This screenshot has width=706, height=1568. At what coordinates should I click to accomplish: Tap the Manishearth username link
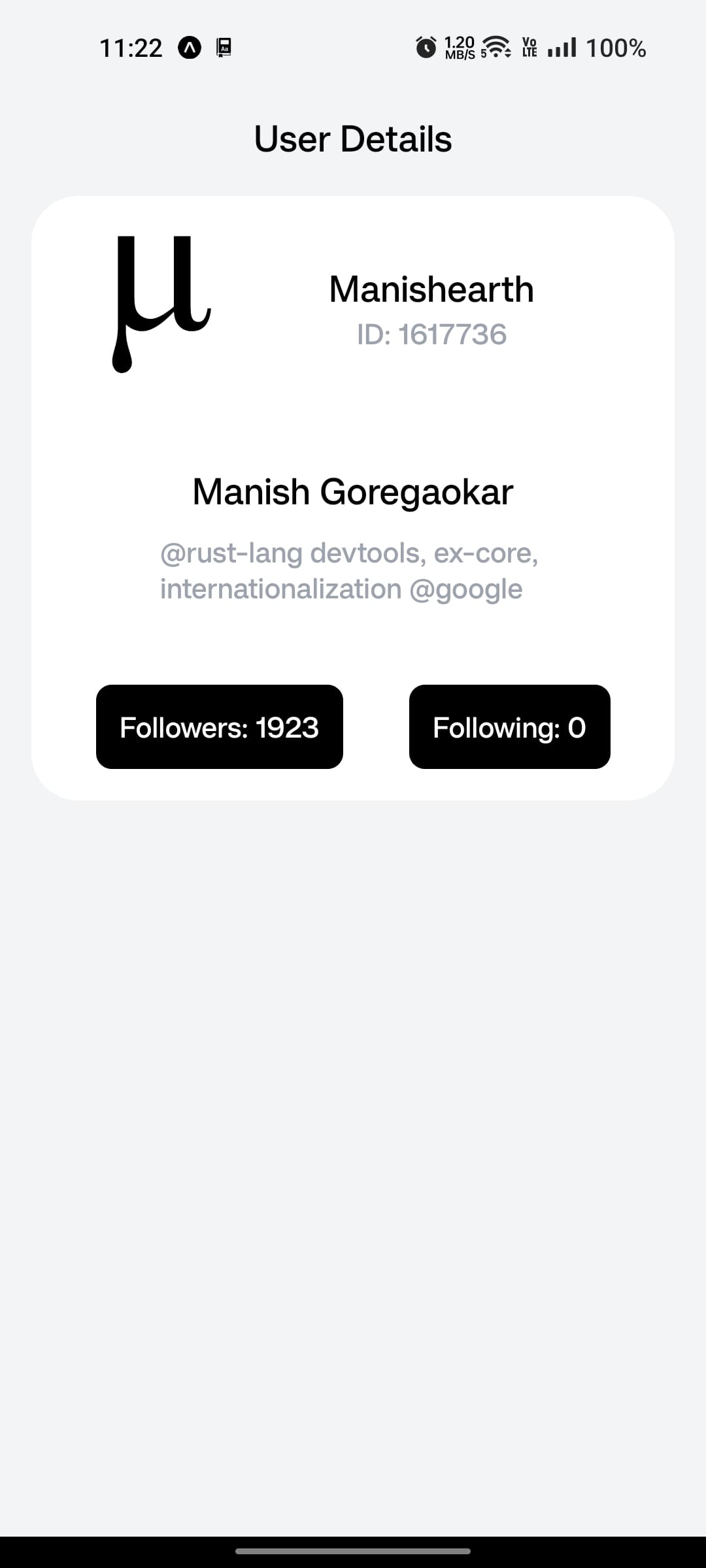431,289
